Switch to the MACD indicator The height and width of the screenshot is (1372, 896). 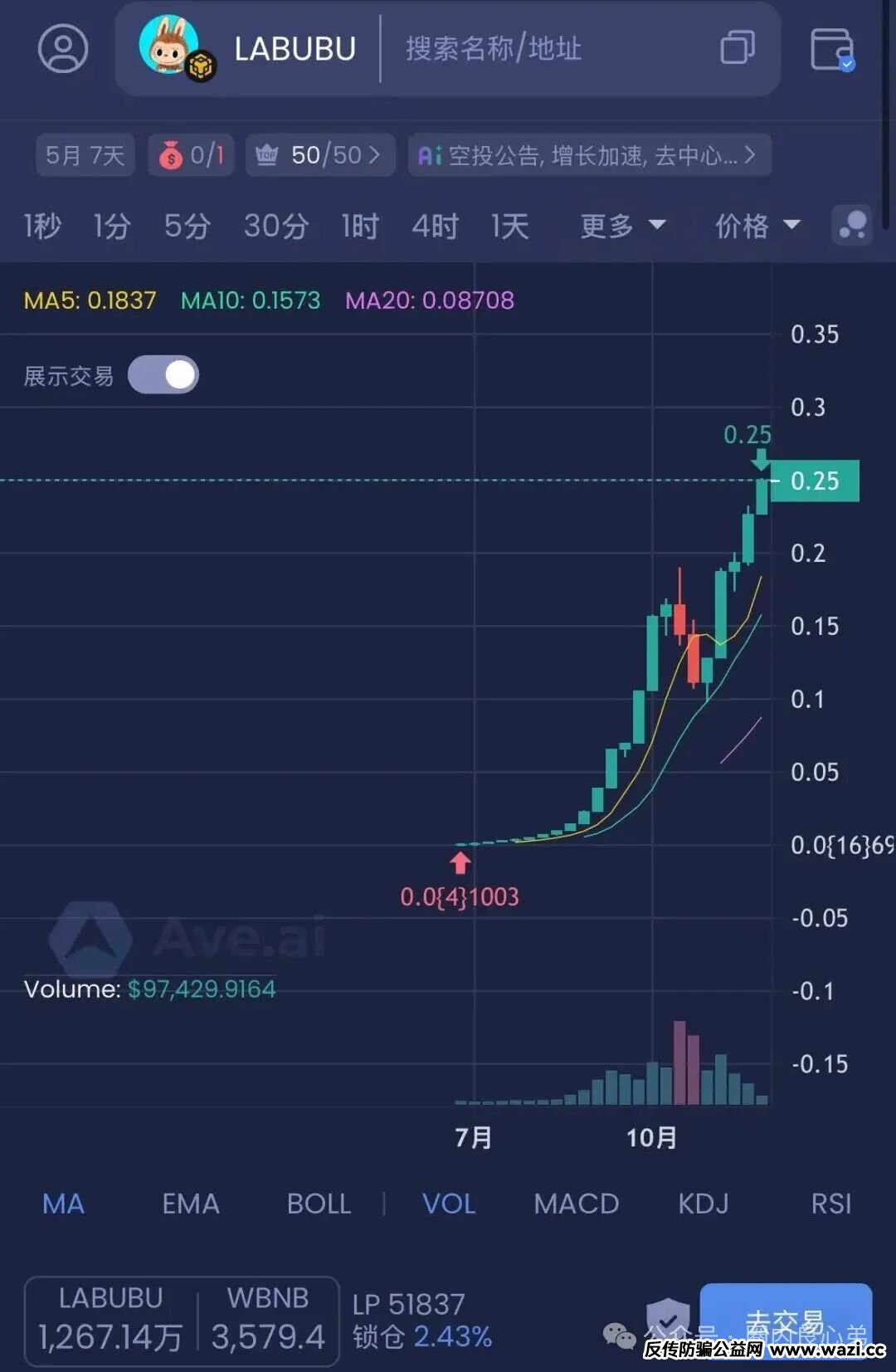576,1204
